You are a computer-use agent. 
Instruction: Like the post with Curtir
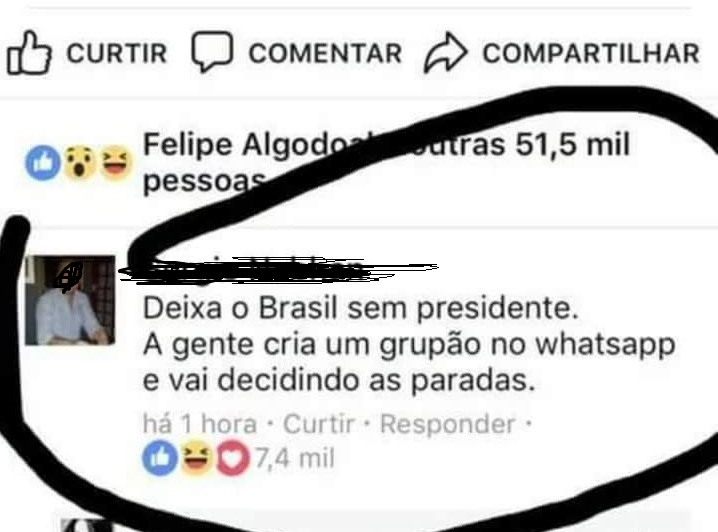(x=88, y=53)
